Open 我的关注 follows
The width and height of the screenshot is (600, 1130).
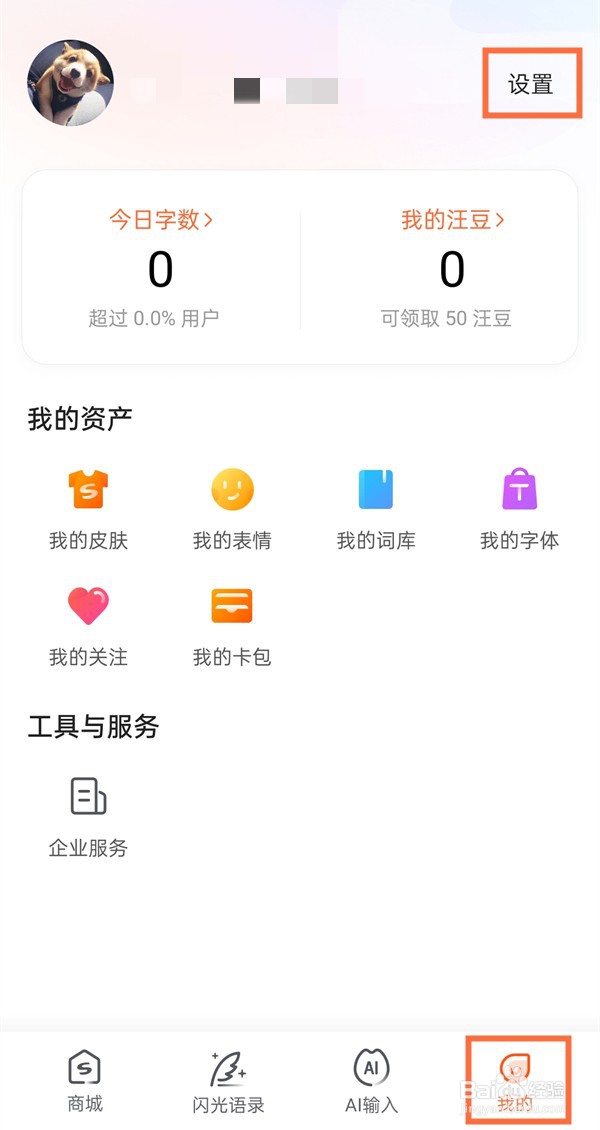point(88,626)
